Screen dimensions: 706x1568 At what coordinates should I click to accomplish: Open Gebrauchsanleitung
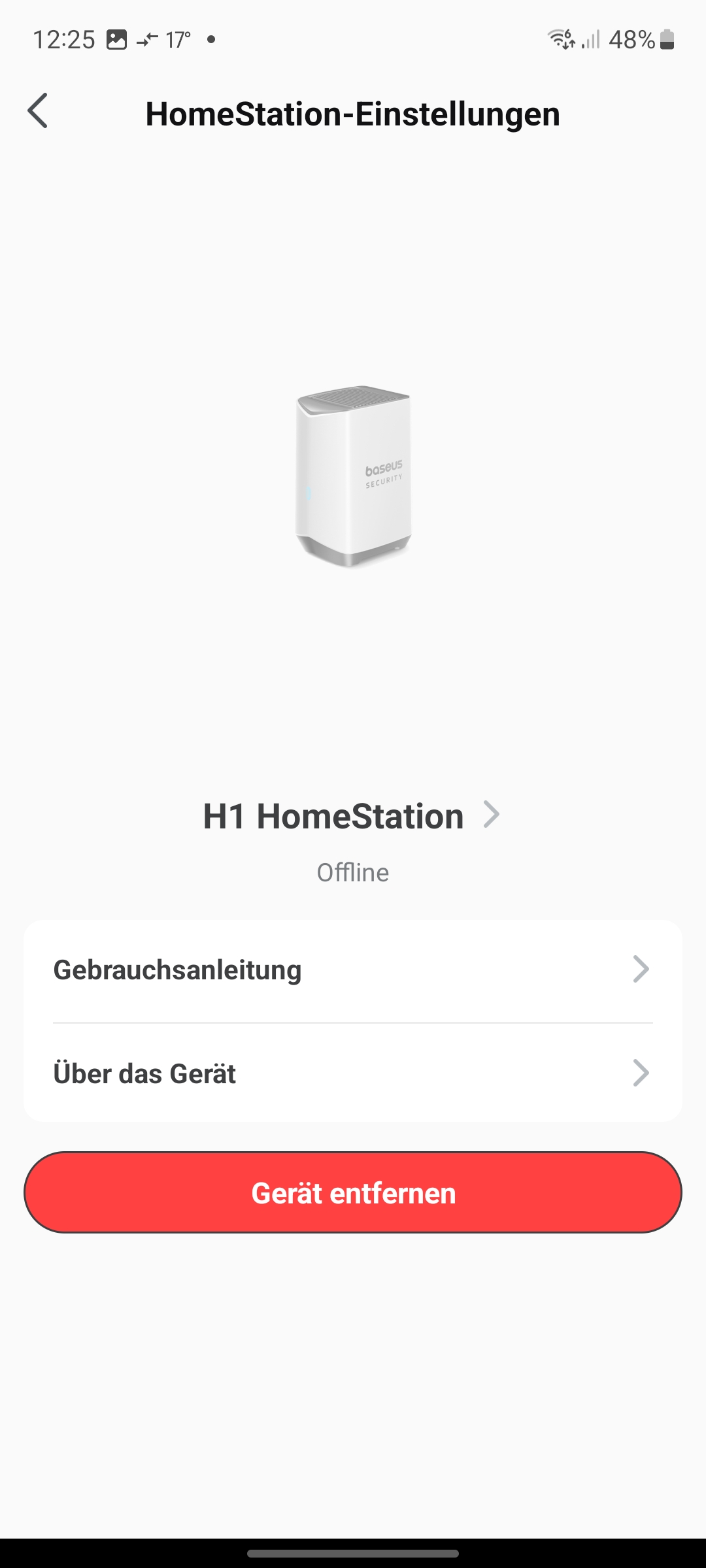click(x=353, y=970)
